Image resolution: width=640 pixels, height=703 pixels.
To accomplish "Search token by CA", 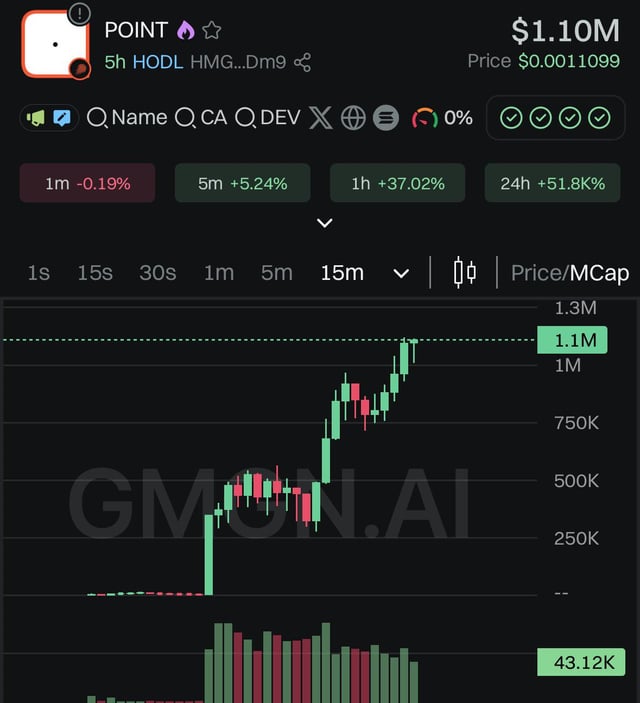I will click(x=201, y=118).
